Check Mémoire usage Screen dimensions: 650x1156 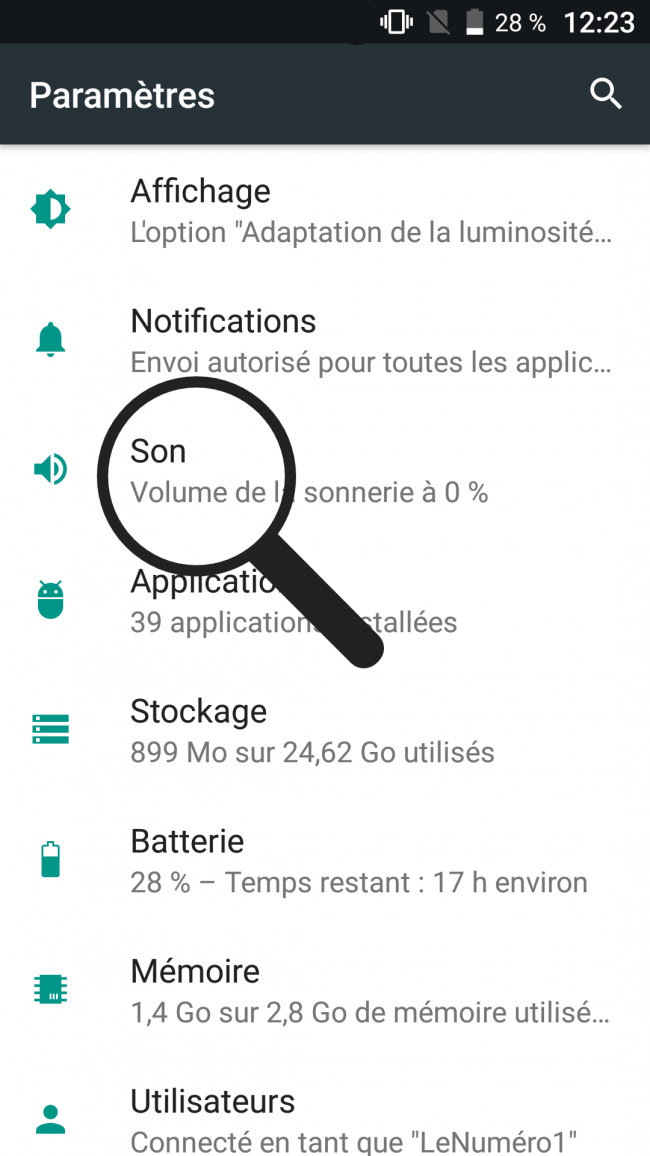click(x=325, y=991)
